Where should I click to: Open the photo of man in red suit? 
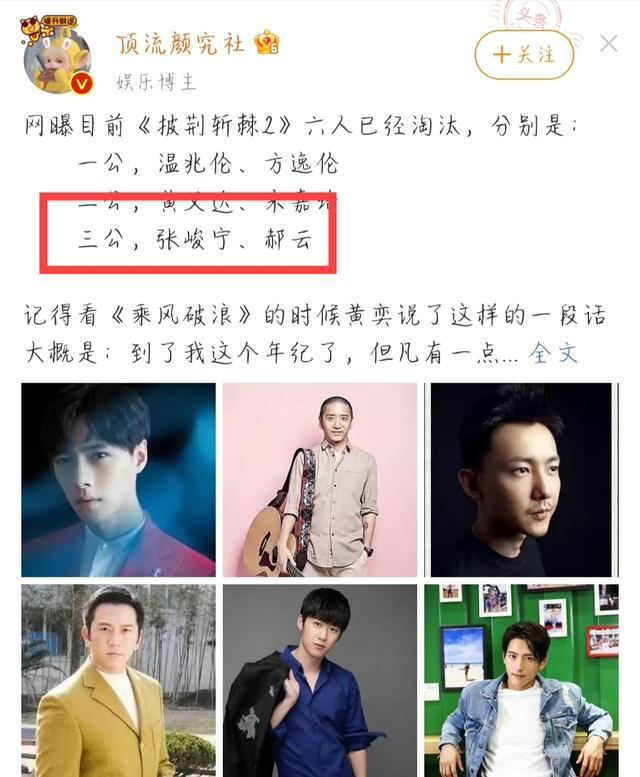point(118,480)
